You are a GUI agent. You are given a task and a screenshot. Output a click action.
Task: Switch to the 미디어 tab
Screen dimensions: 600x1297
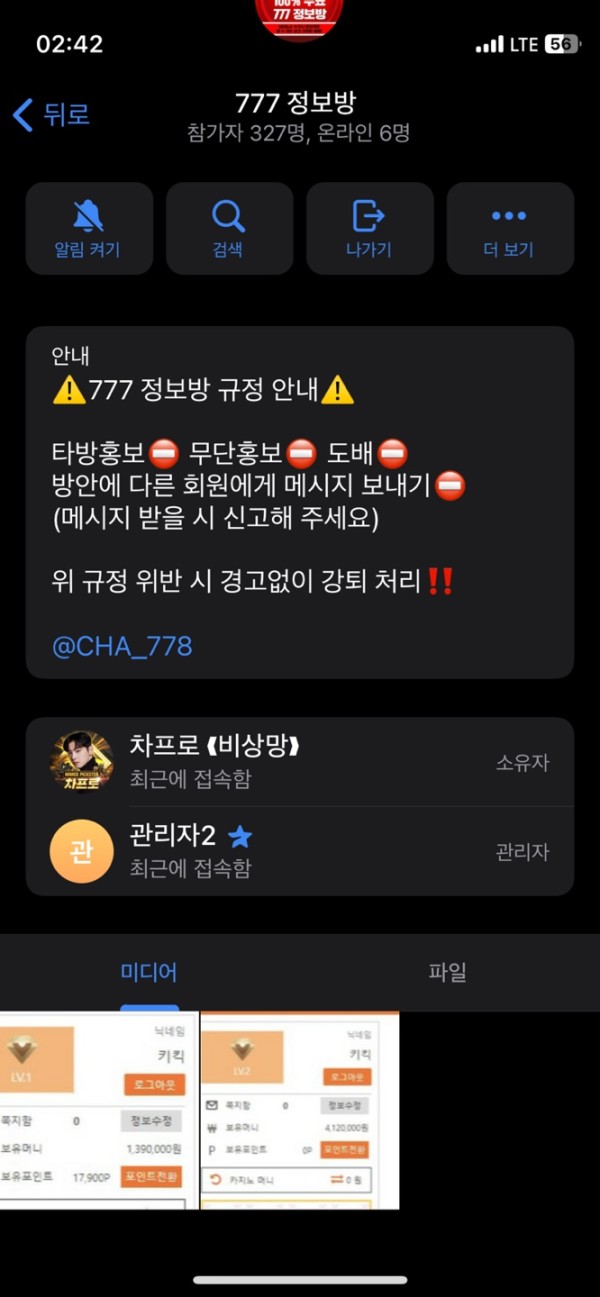pyautogui.click(x=149, y=972)
